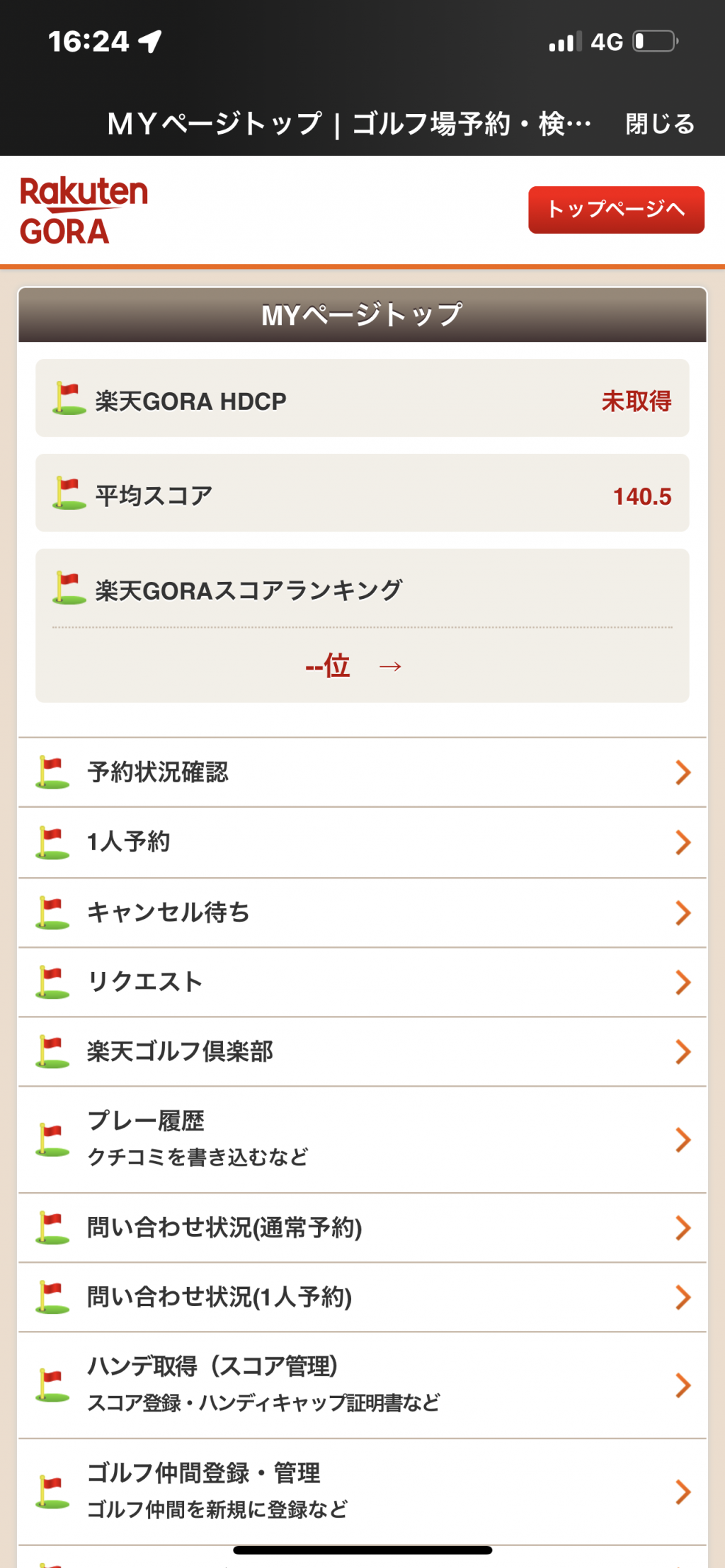725x1568 pixels.
Task: Open the 楽天GORA HDCP card
Action: tap(362, 398)
